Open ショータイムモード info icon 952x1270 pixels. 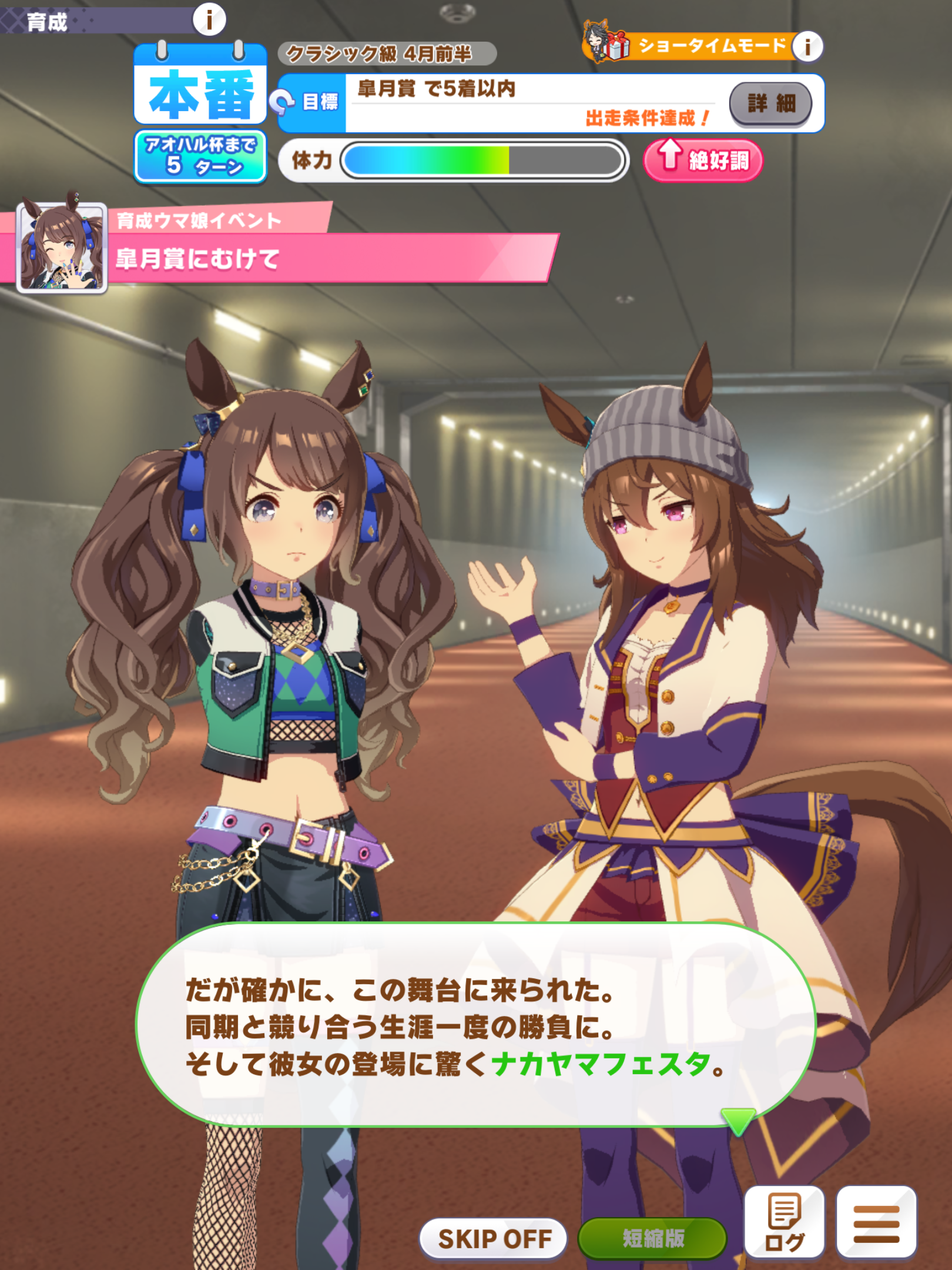[807, 46]
